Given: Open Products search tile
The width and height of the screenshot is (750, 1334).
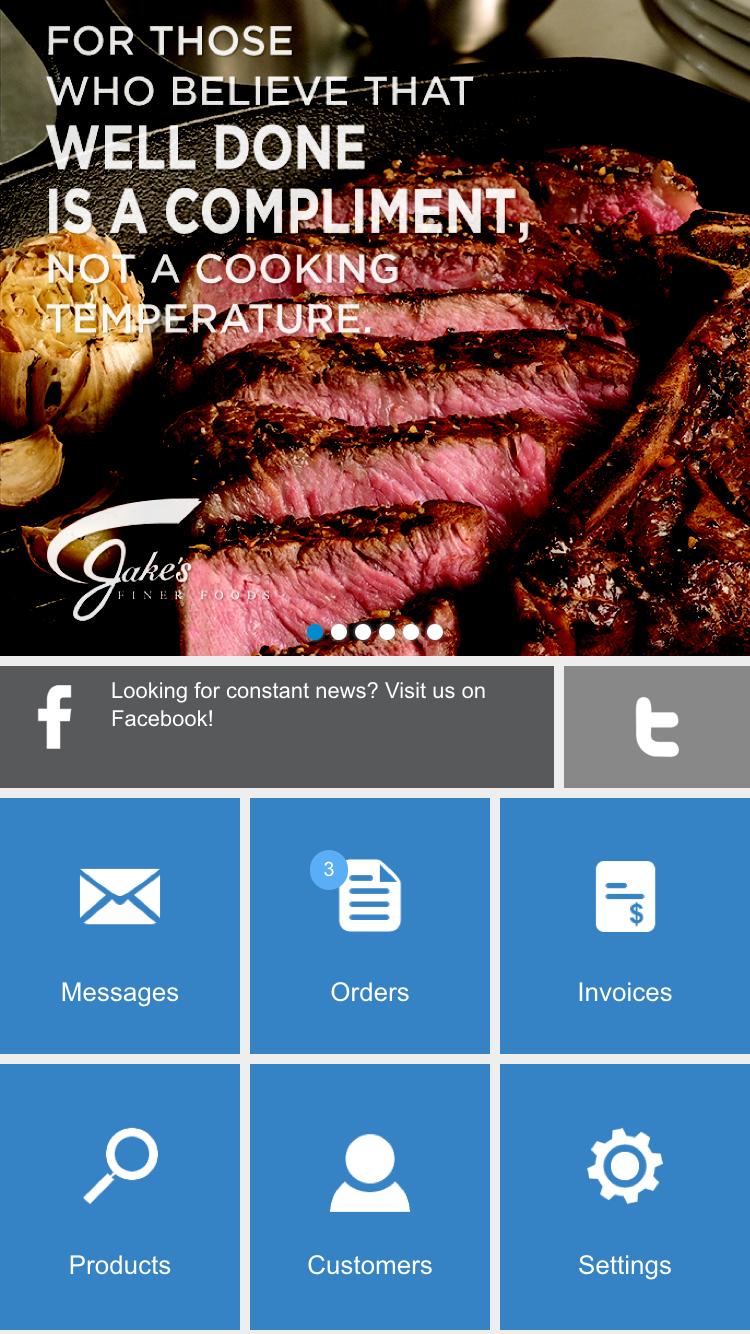Looking at the screenshot, I should (120, 1197).
